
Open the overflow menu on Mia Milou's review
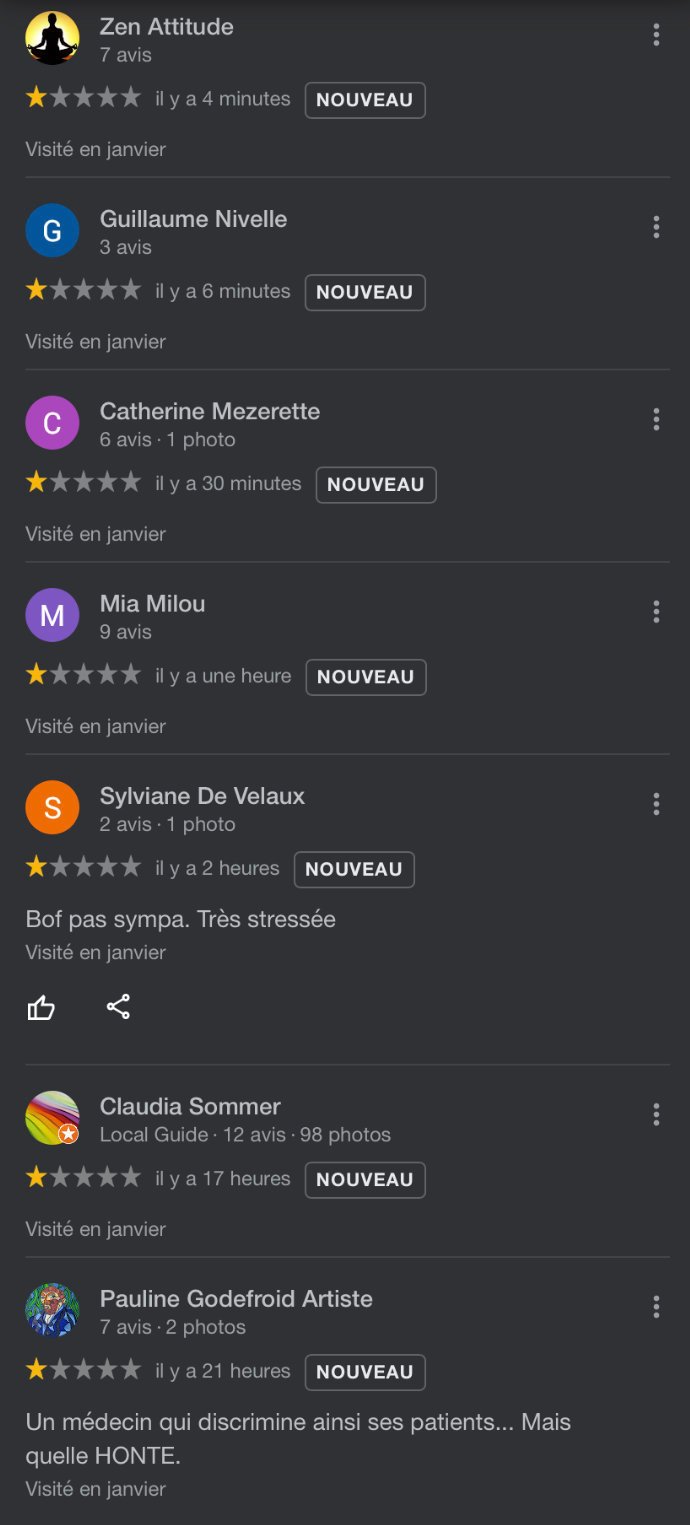[x=656, y=611]
